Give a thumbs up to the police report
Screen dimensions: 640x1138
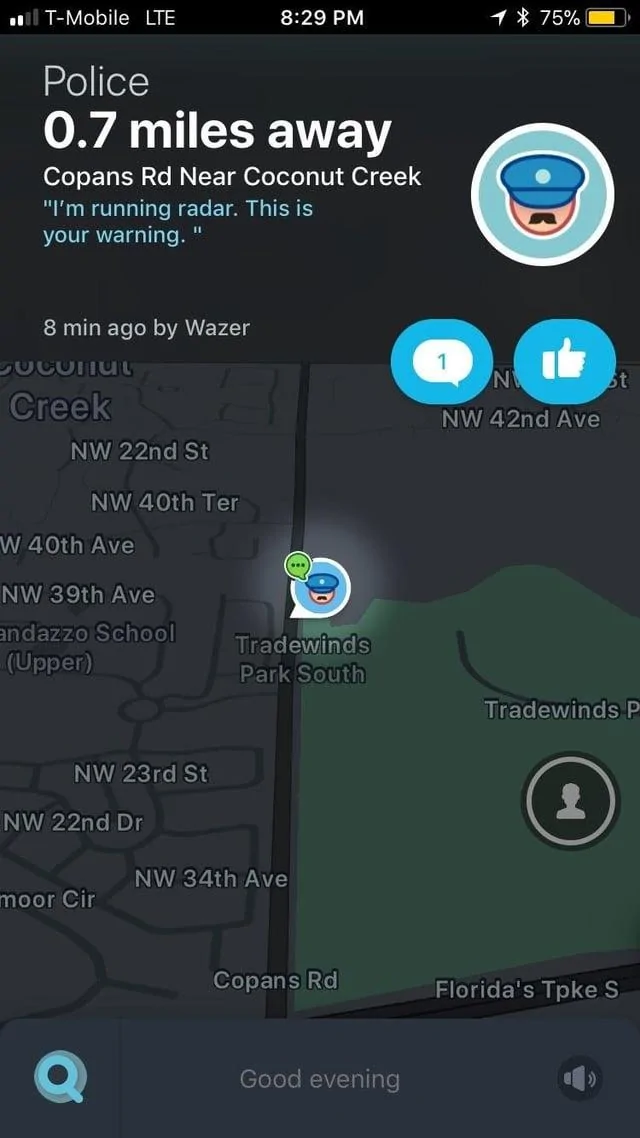[x=564, y=362]
